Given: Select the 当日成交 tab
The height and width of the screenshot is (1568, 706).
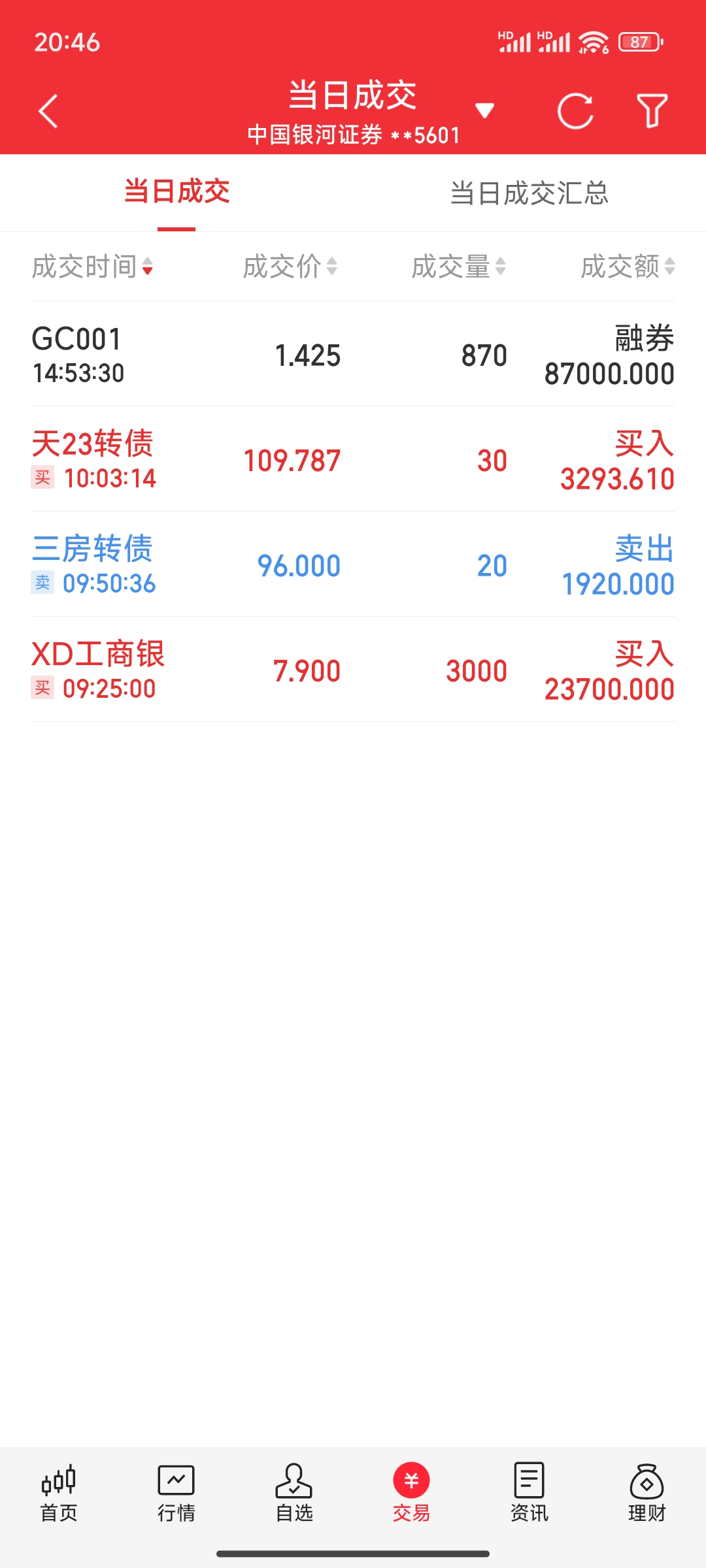Looking at the screenshot, I should click(x=176, y=192).
